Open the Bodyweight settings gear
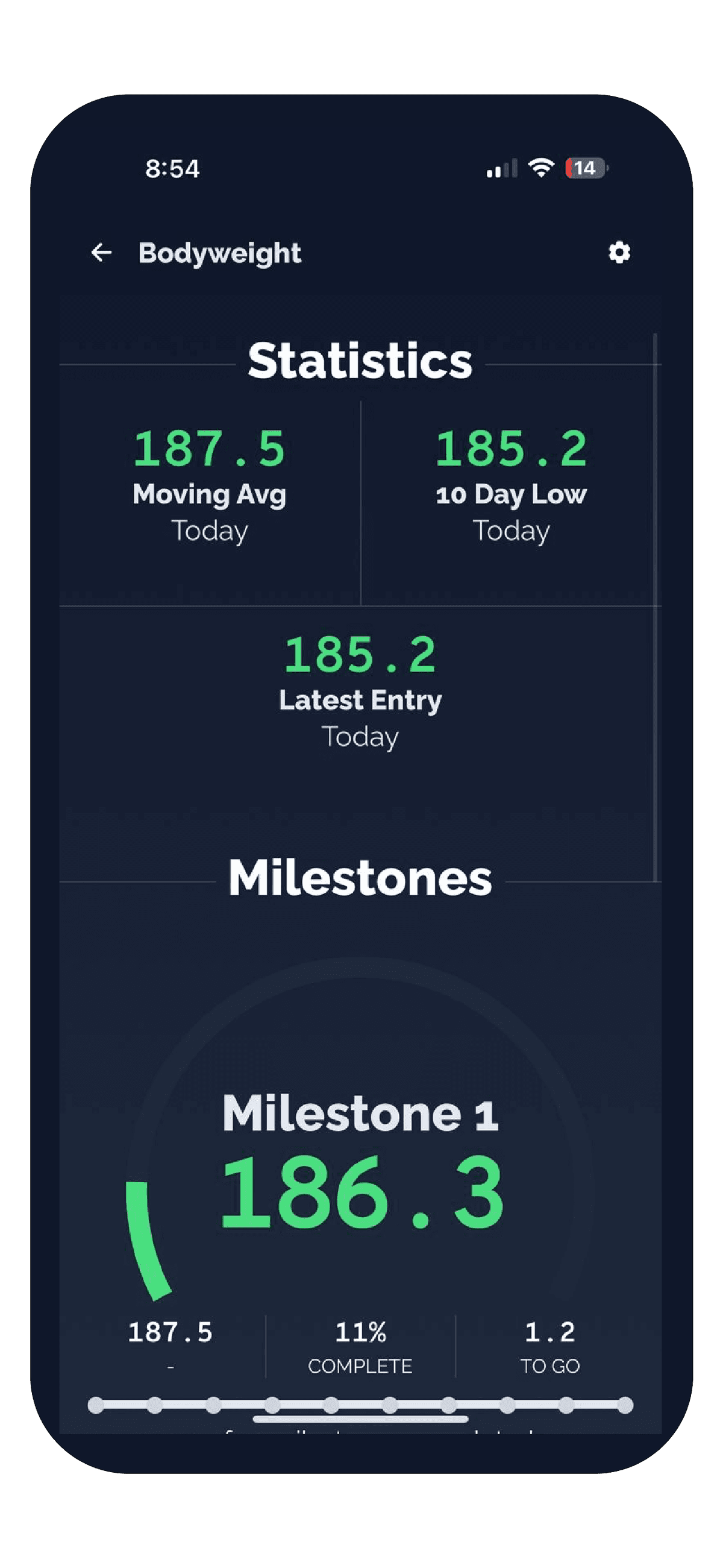This screenshot has height=1568, width=723. pyautogui.click(x=619, y=253)
